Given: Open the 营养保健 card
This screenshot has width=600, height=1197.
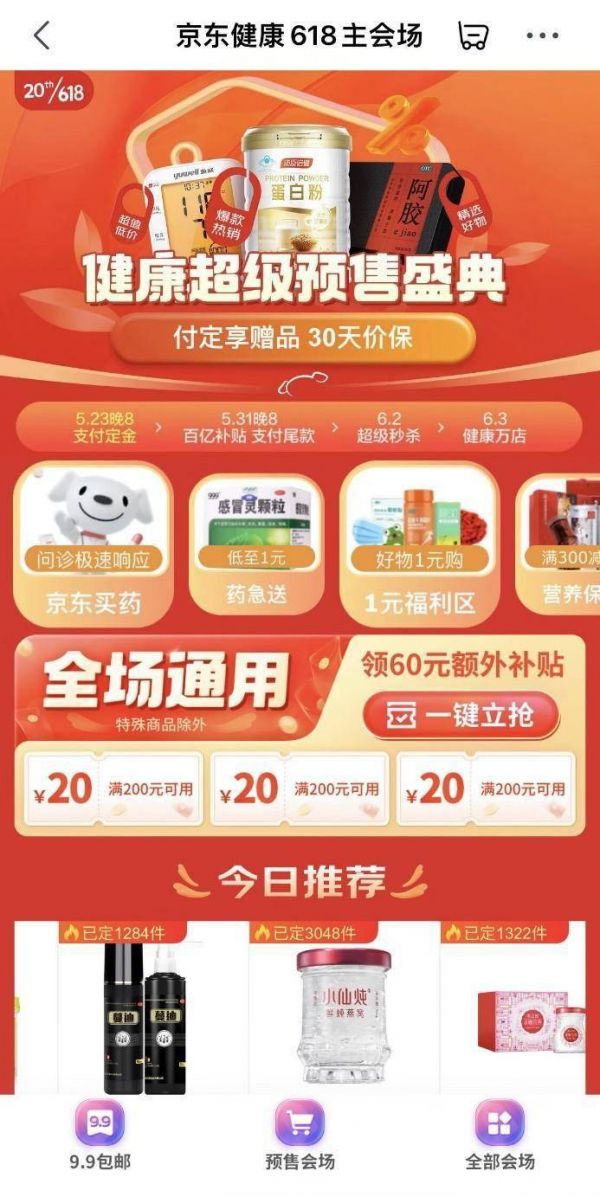Looking at the screenshot, I should tap(558, 545).
